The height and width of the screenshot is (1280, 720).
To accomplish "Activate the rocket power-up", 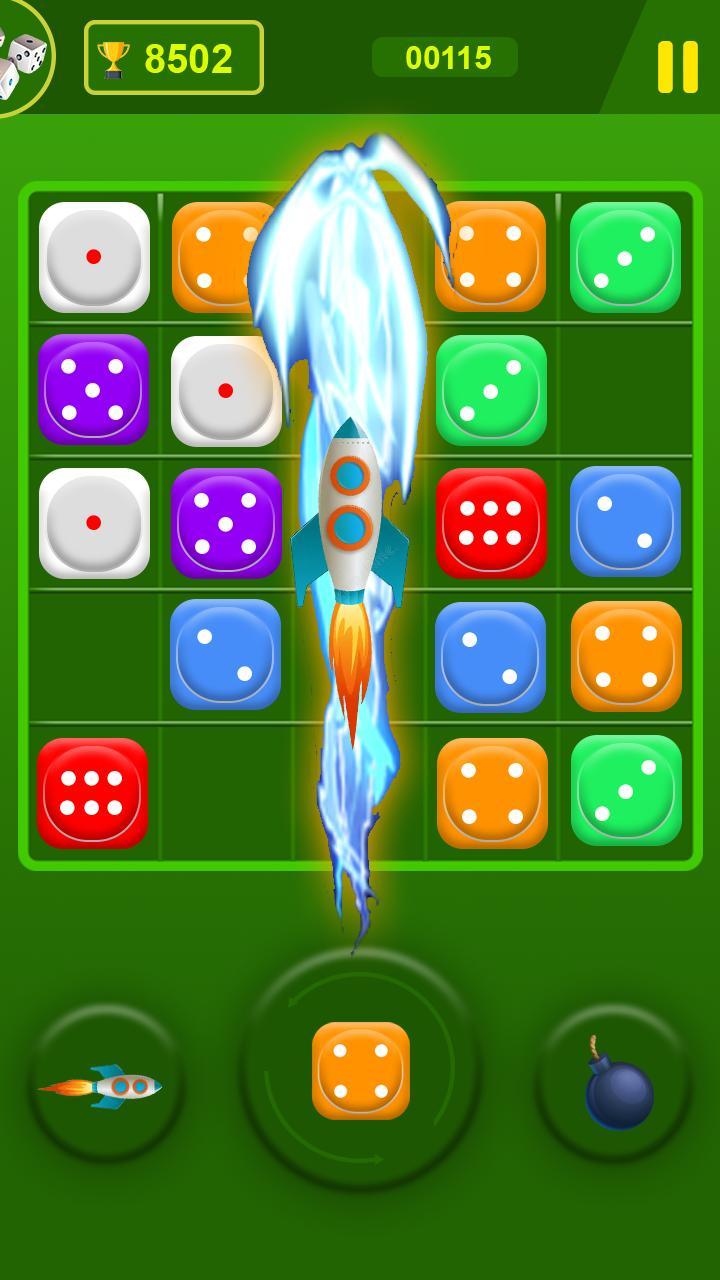I will pyautogui.click(x=107, y=1088).
